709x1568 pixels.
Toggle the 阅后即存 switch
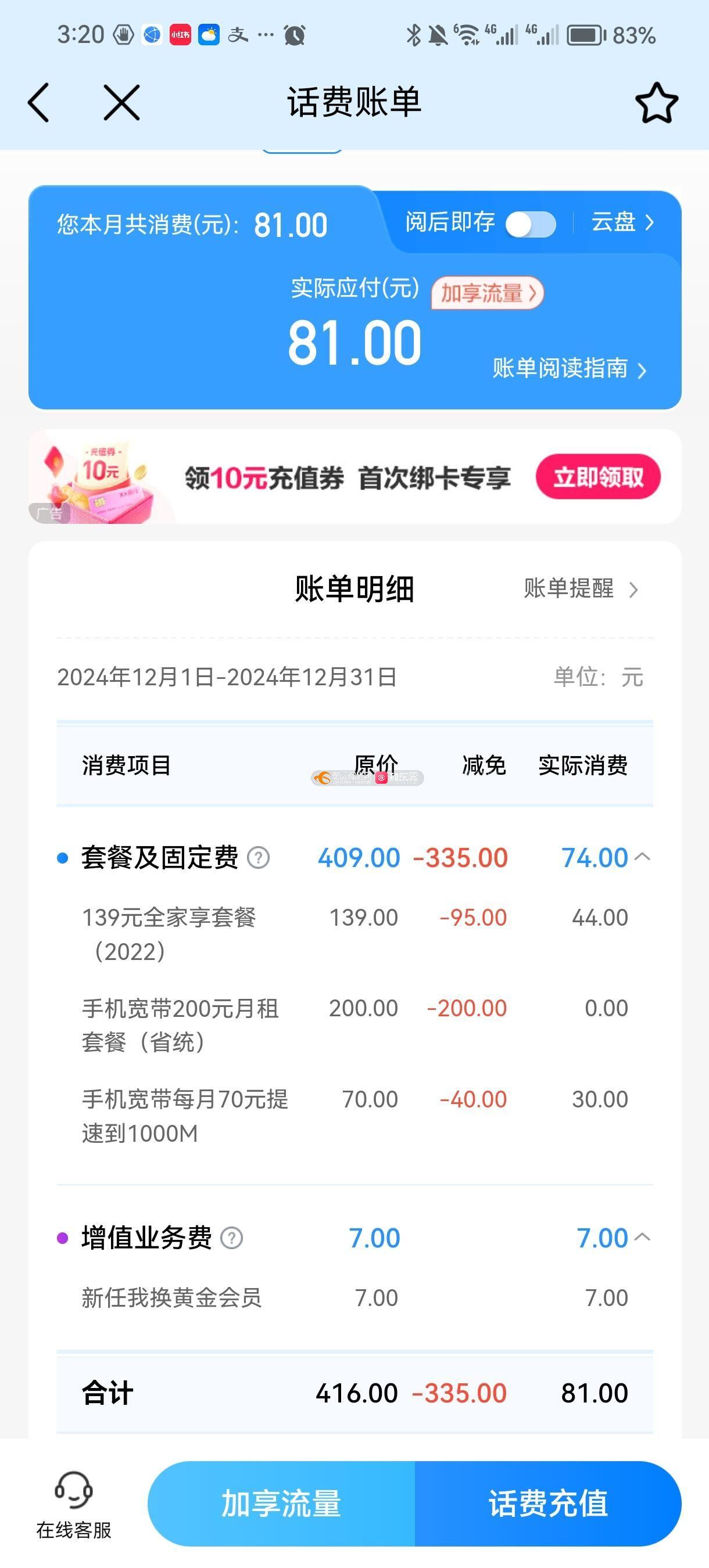click(531, 224)
